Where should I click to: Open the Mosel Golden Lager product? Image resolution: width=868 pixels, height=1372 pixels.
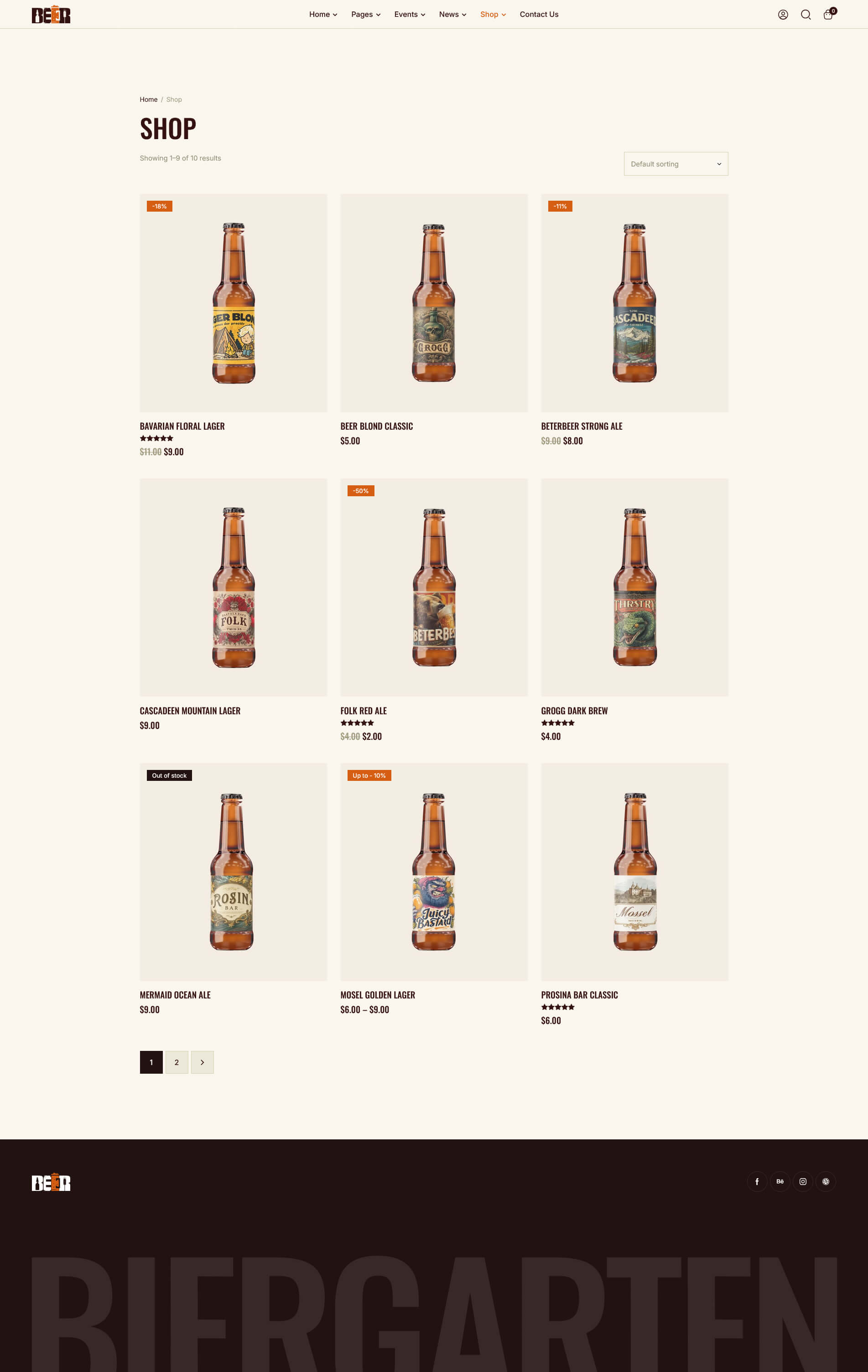[x=377, y=995]
